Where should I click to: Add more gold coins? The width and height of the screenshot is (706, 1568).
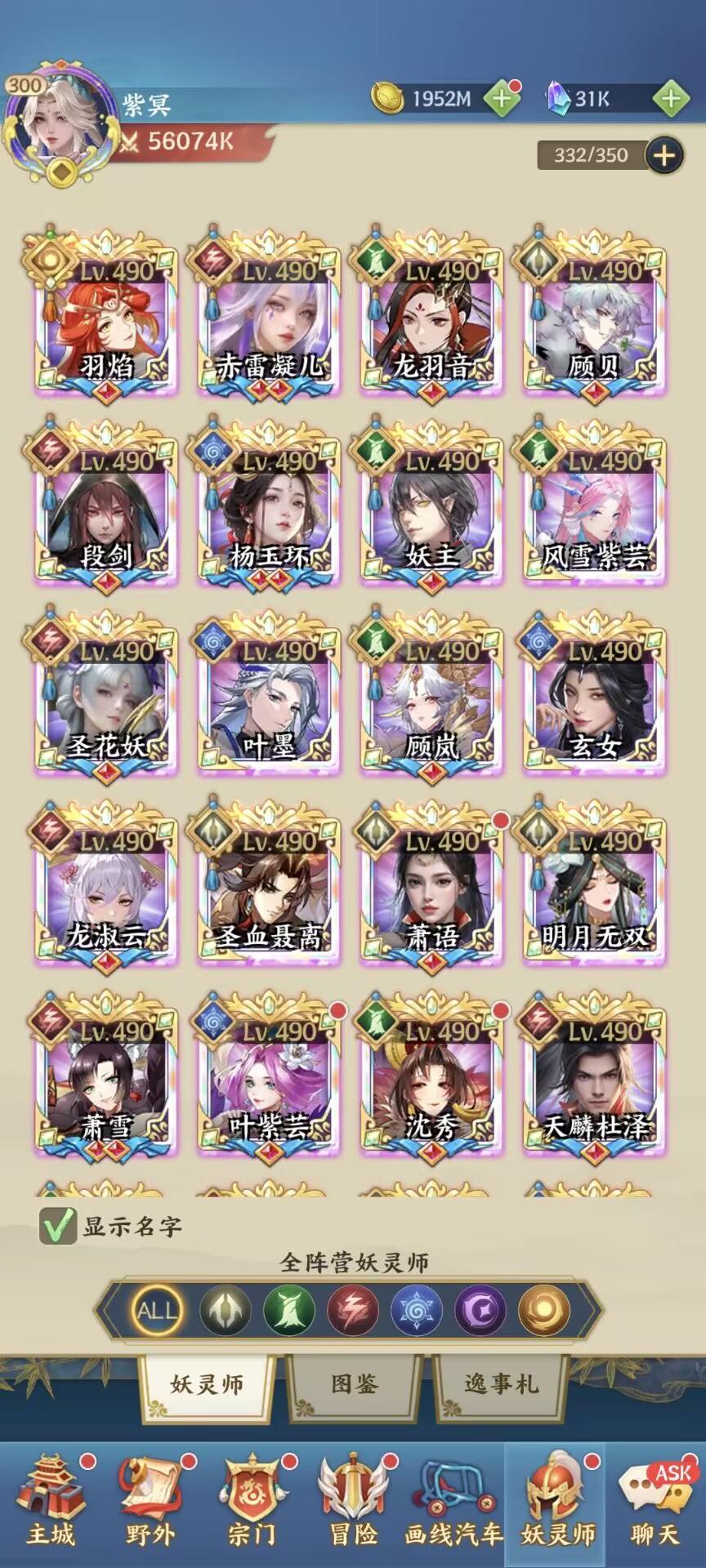coord(501,100)
